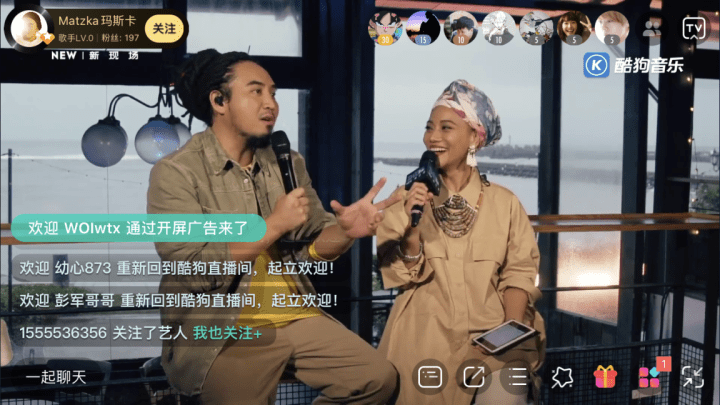Toggle the chat comments display icon
720x405 pixels.
coord(430,377)
